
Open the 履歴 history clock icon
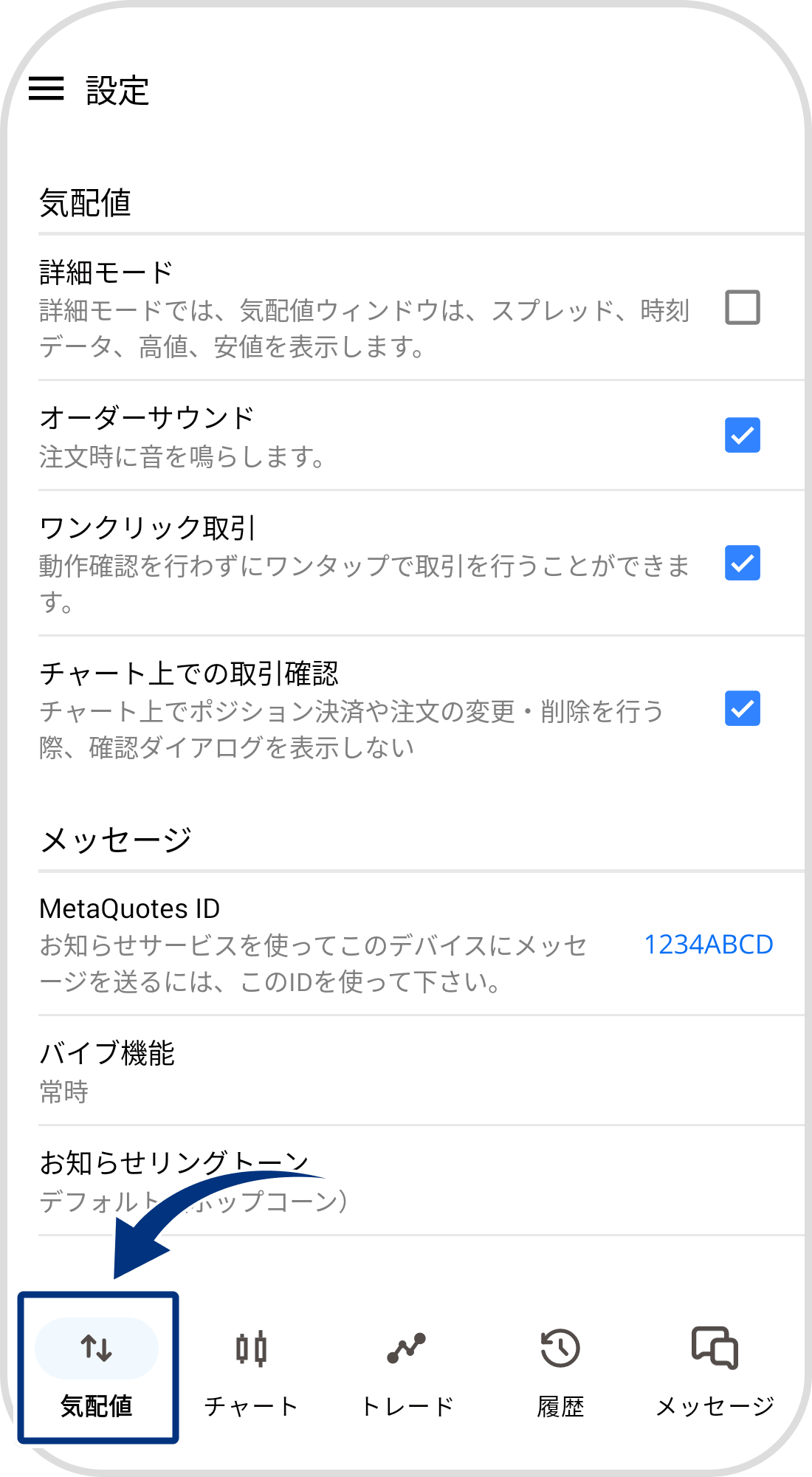click(560, 1348)
